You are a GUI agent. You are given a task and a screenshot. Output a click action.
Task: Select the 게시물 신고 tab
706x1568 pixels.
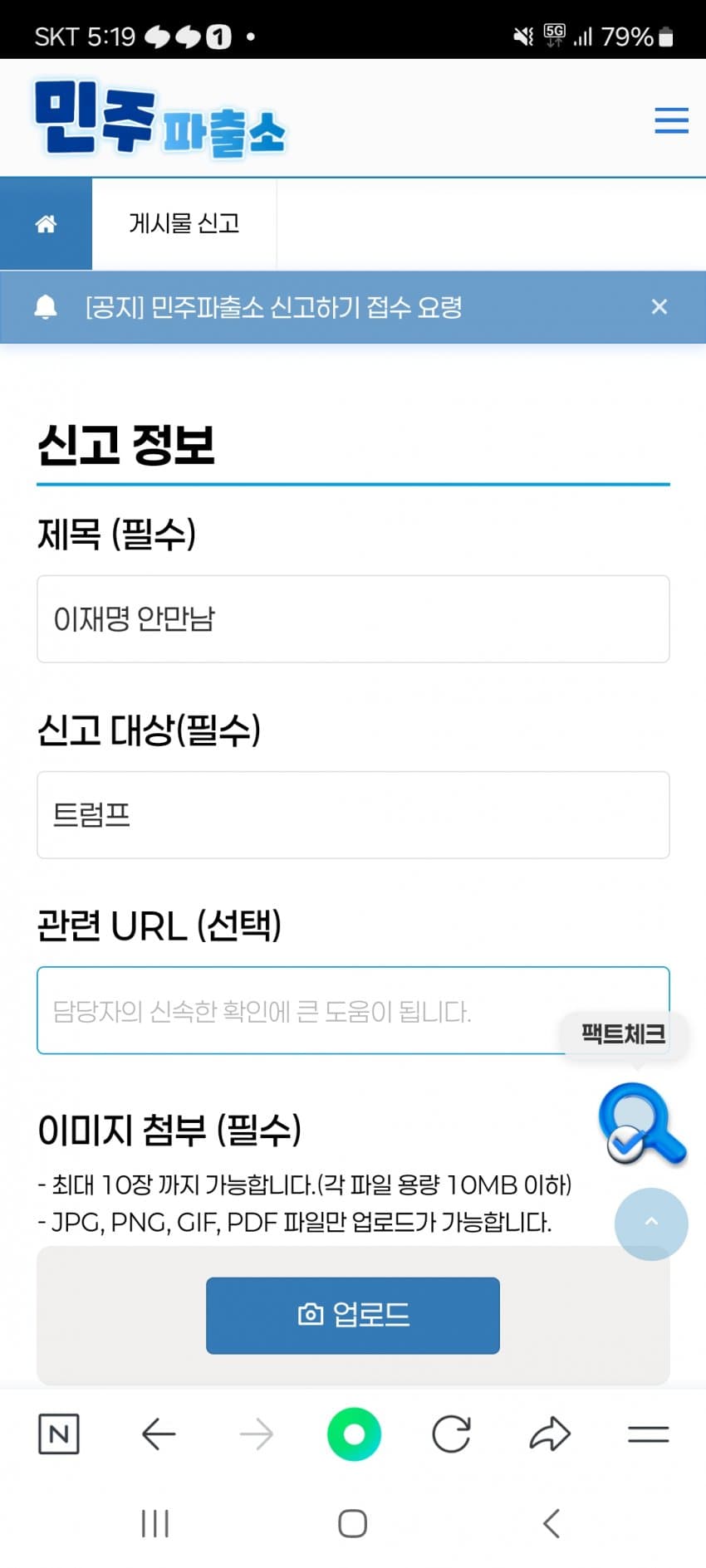click(x=184, y=223)
